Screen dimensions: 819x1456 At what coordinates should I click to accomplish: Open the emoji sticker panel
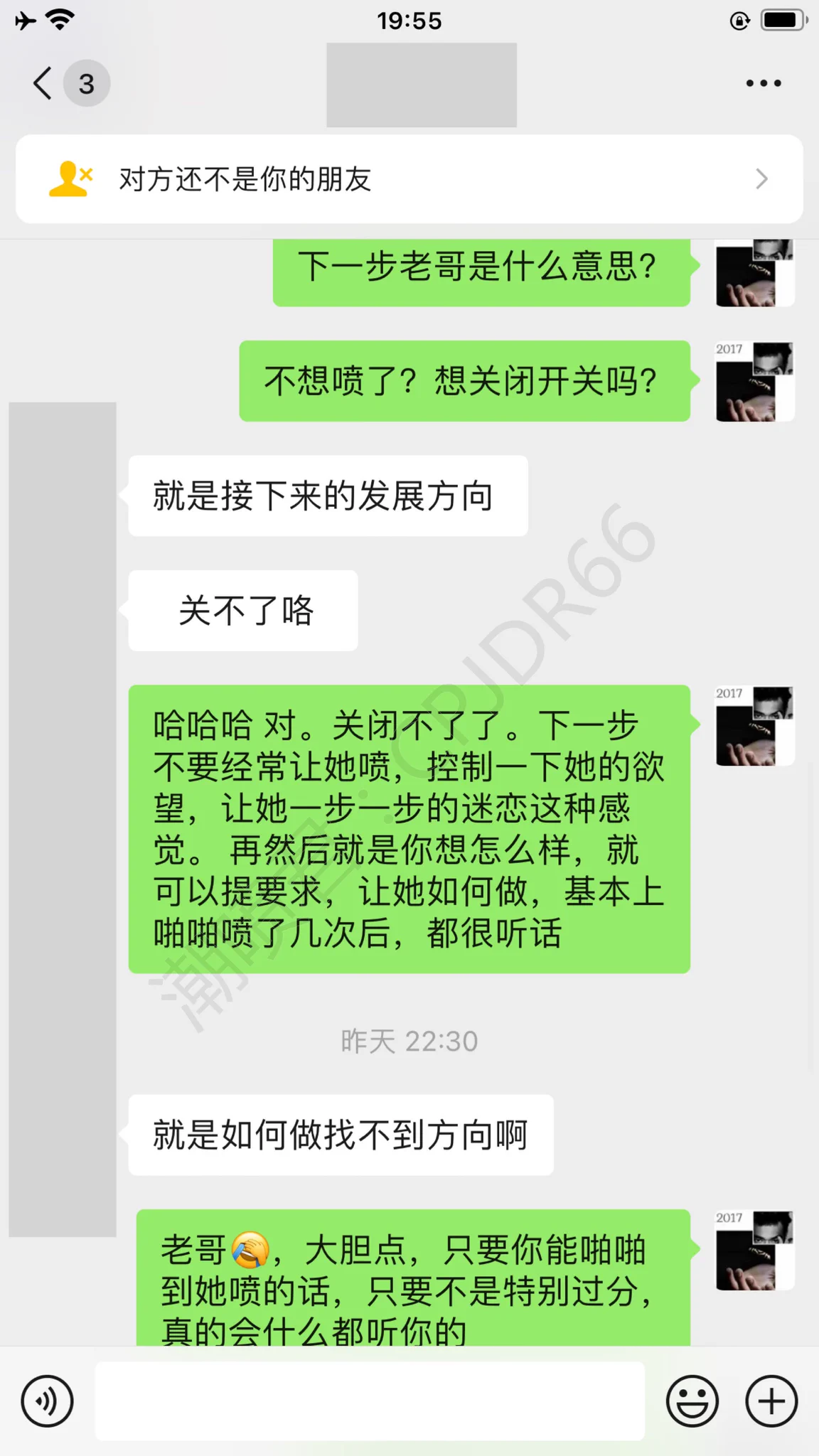point(692,1401)
